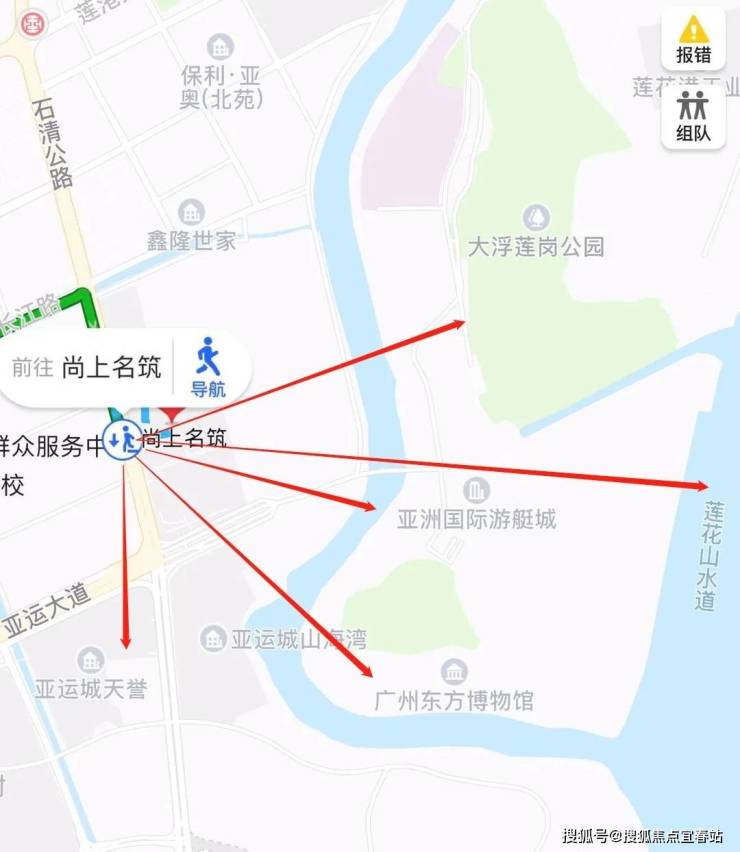This screenshot has height=852, width=740.
Task: Open the 广州东方博物馆 museum marker
Action: pos(453,671)
